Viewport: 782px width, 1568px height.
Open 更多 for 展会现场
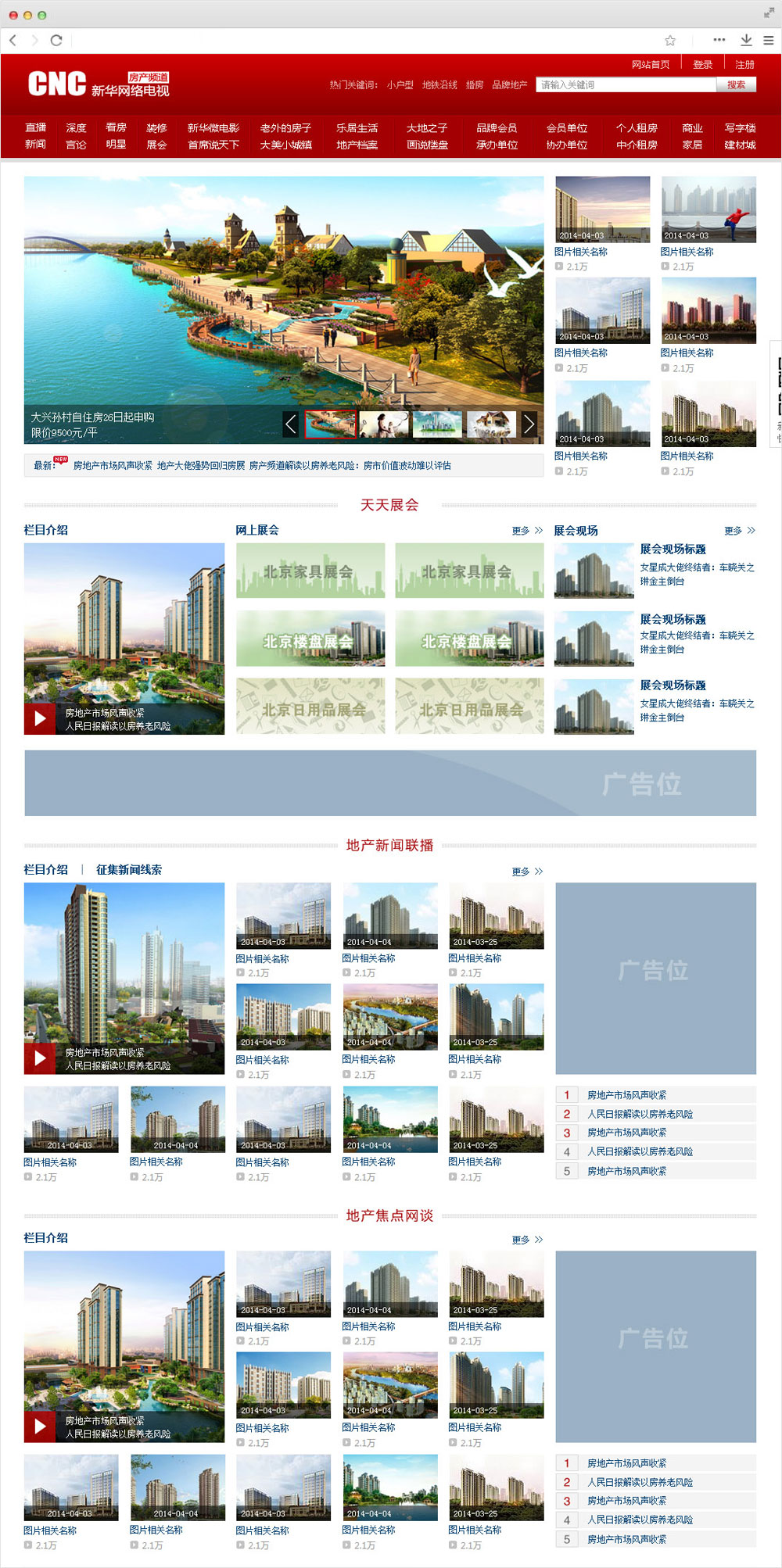point(739,531)
